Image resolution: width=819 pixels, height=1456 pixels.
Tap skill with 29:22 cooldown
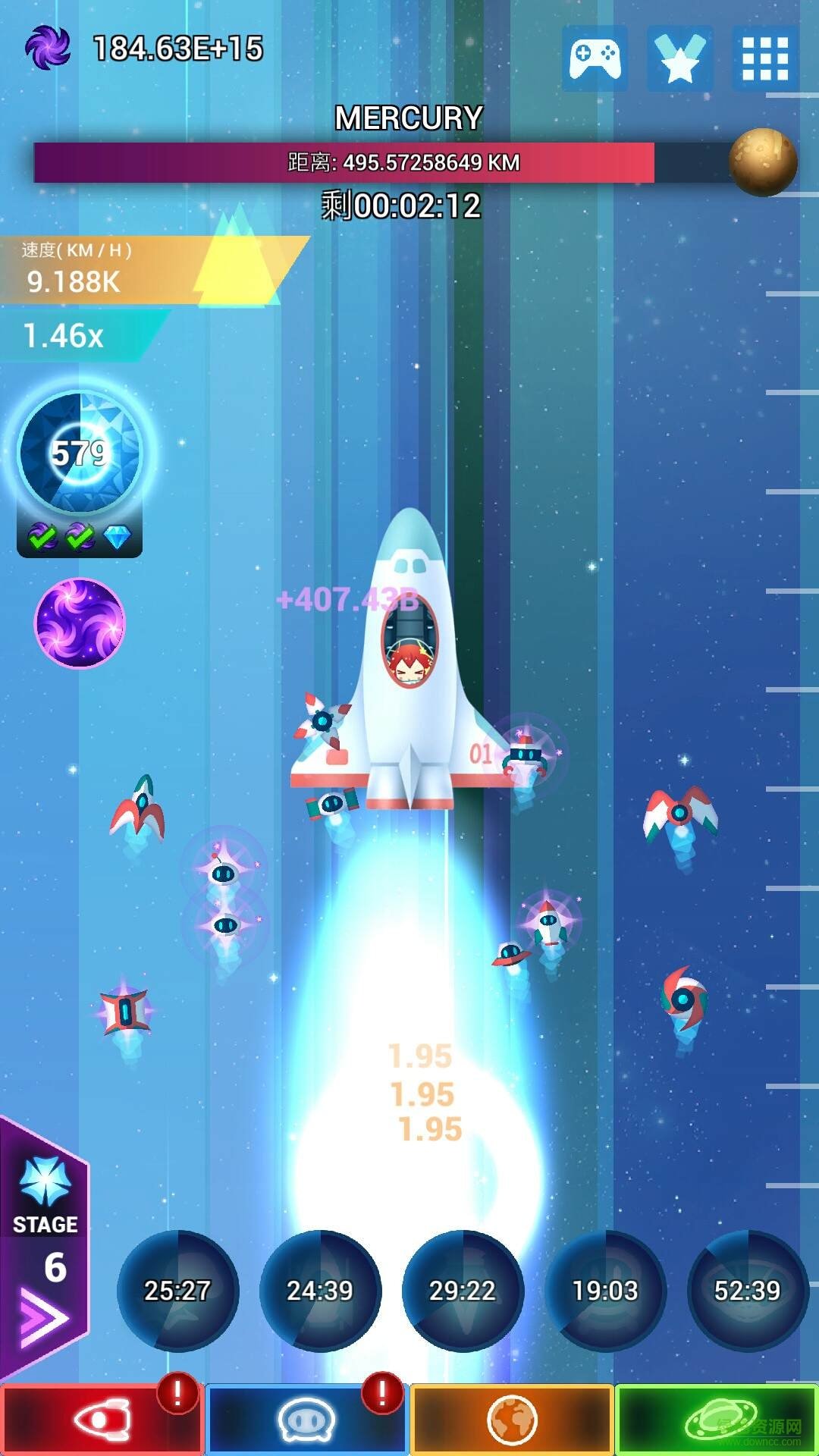click(x=463, y=1291)
